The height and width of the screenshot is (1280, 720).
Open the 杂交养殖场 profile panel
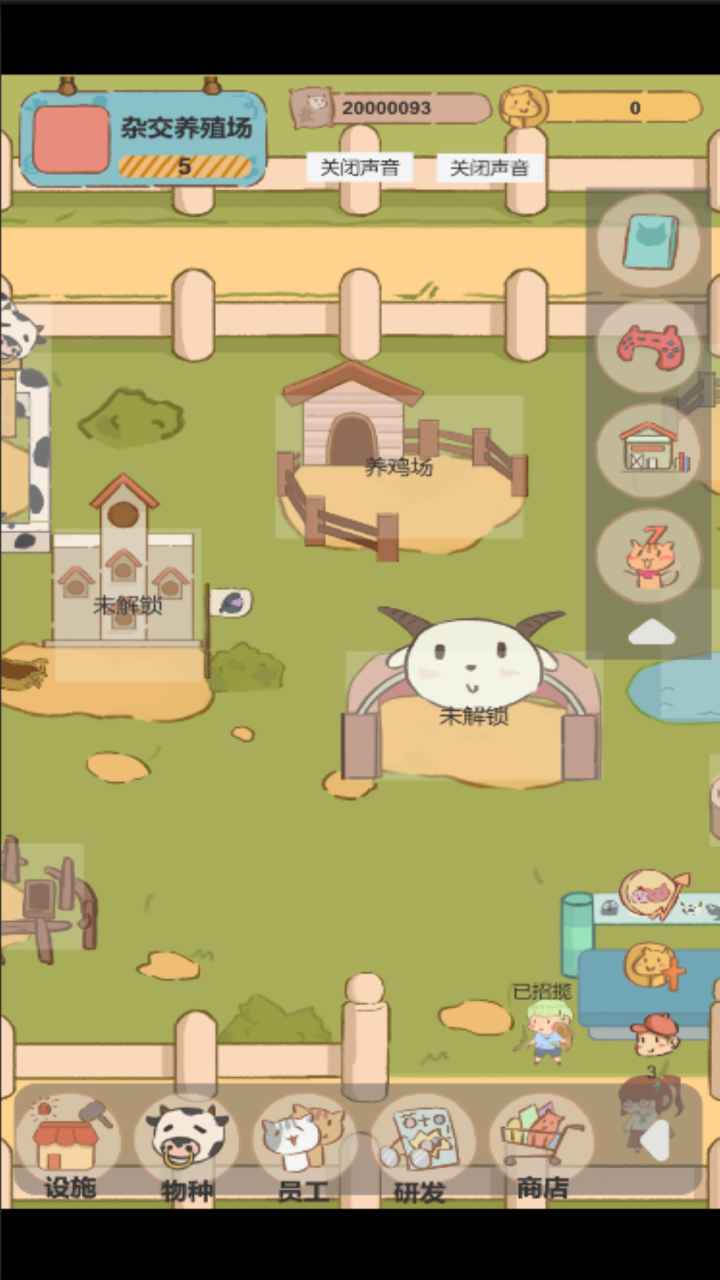[144, 140]
